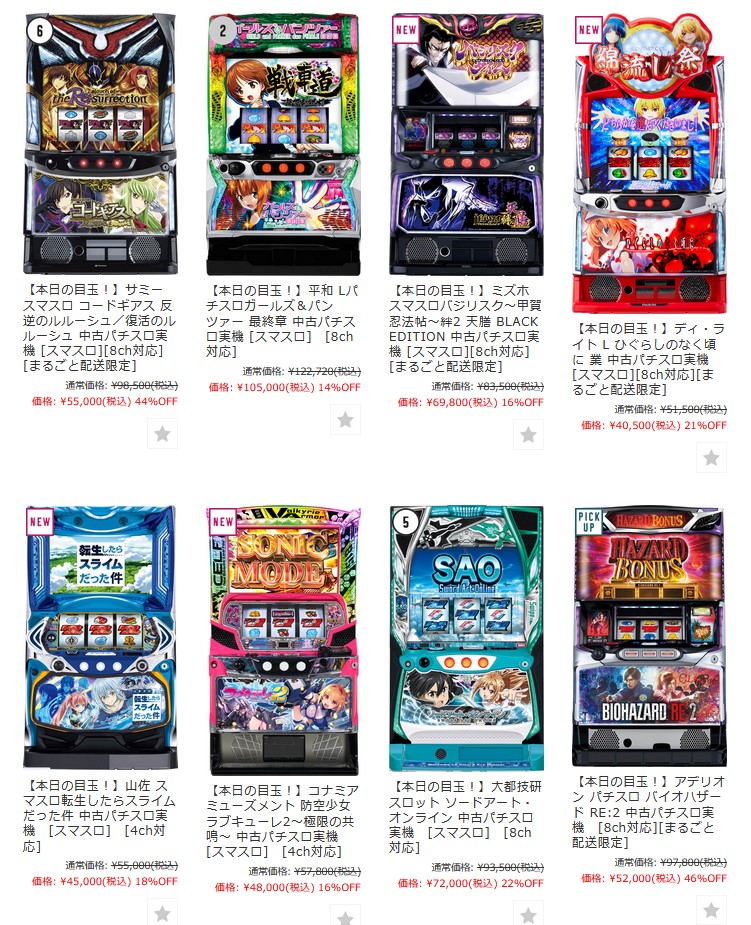Add Love Kyure 2 item to favorites
Viewport: 751px width, 925px height.
[345, 917]
